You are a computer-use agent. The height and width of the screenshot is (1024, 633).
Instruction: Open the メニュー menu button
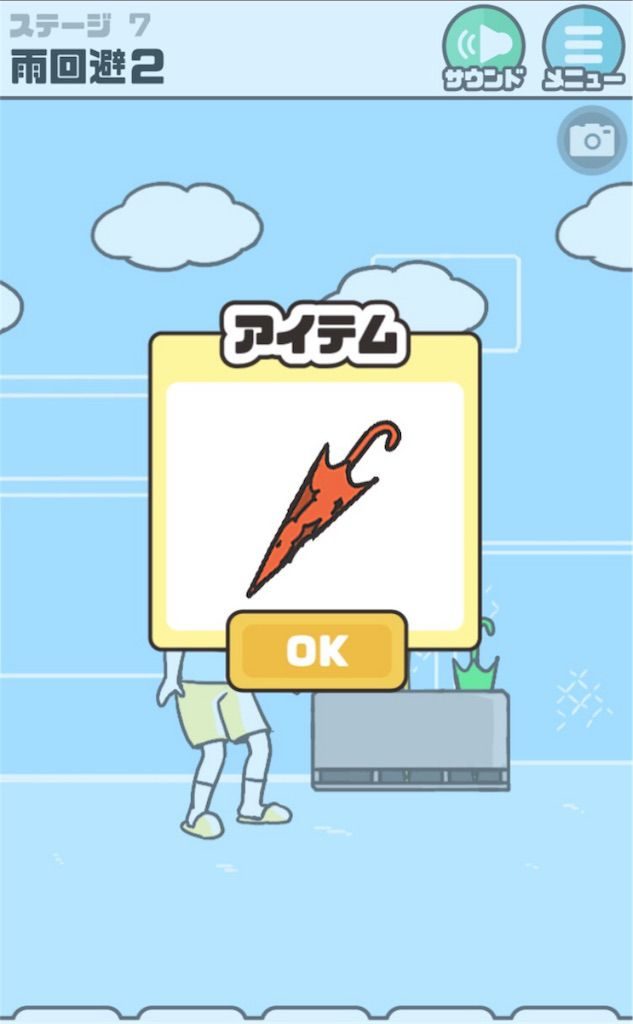point(583,45)
